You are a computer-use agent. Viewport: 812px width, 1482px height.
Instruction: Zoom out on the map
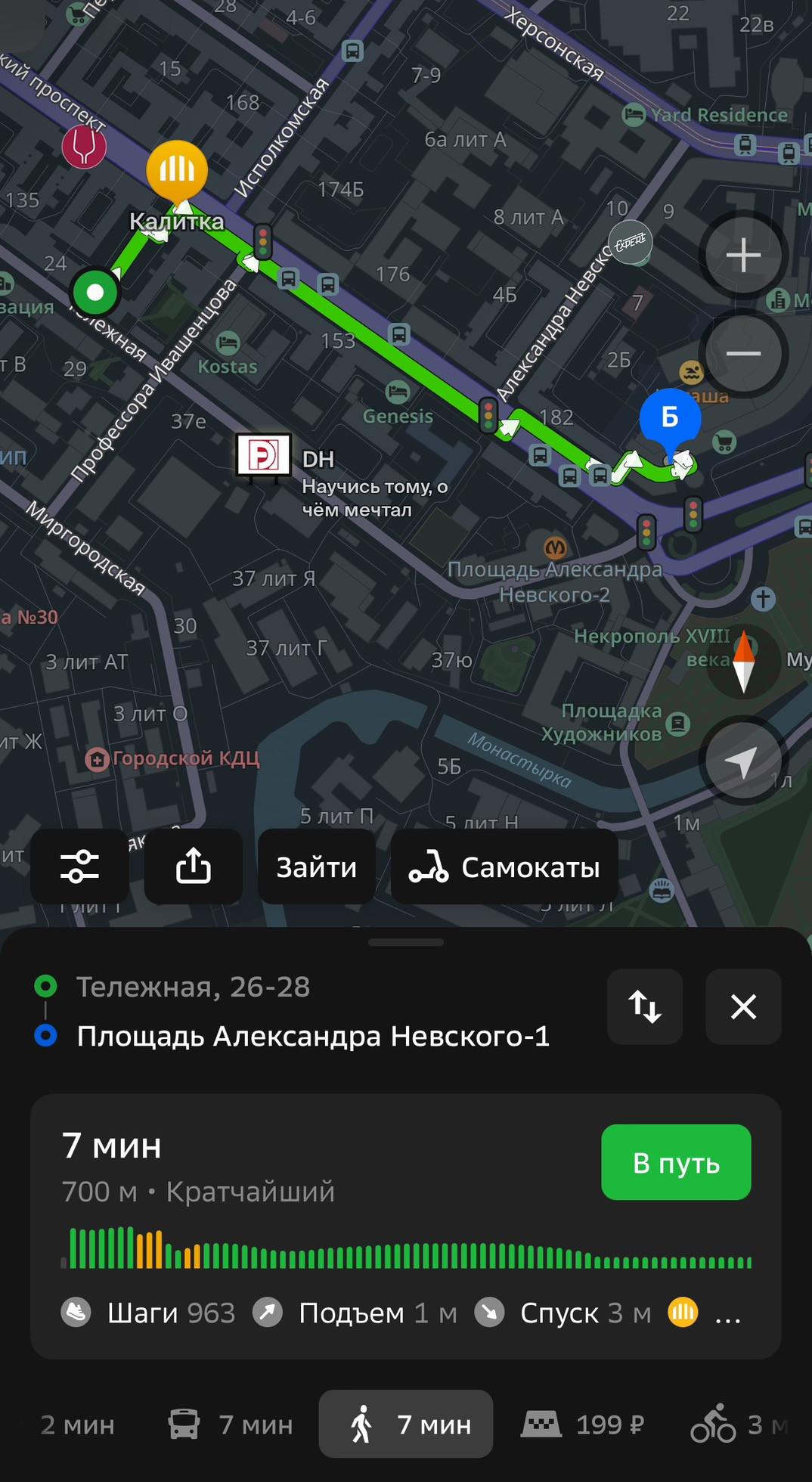pyautogui.click(x=743, y=353)
